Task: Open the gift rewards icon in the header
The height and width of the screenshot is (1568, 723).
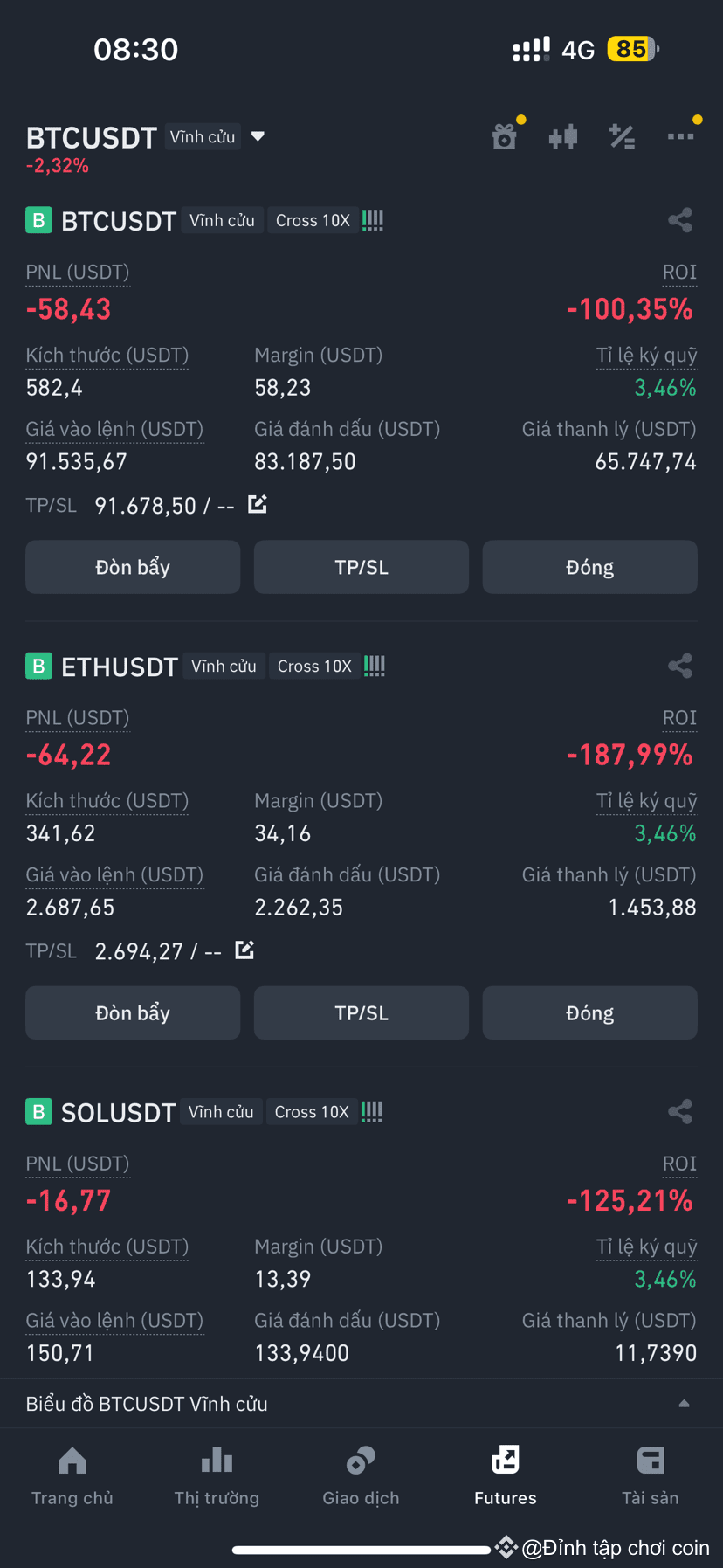Action: (x=505, y=136)
